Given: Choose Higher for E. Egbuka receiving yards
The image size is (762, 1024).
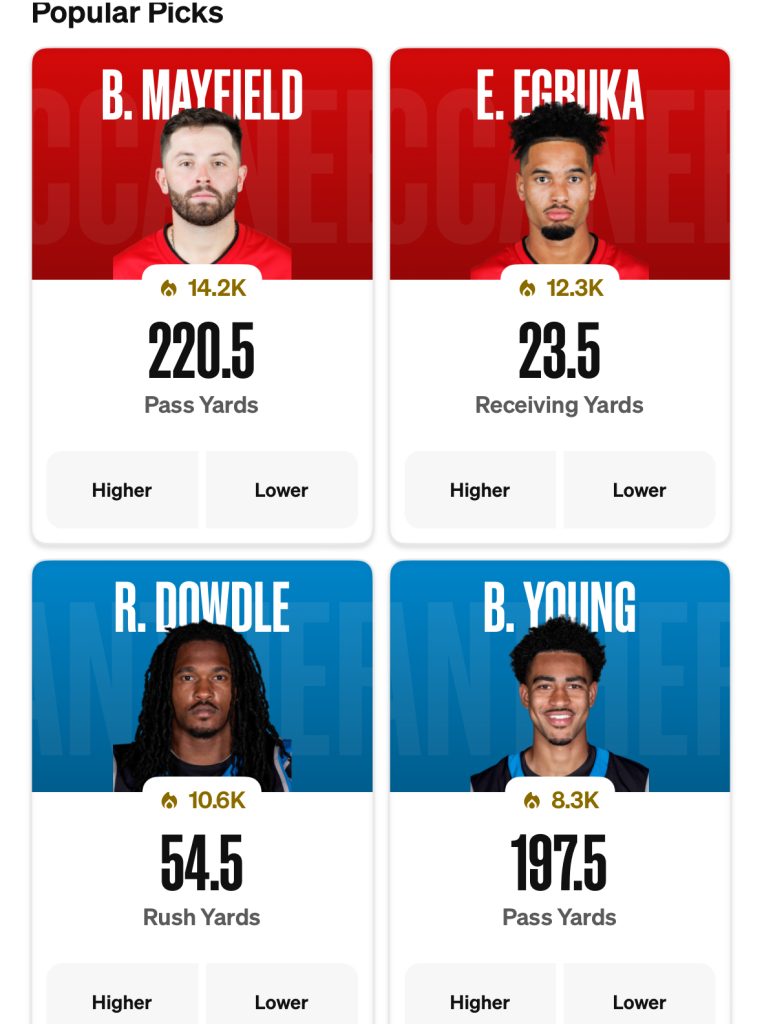Looking at the screenshot, I should click(x=480, y=490).
